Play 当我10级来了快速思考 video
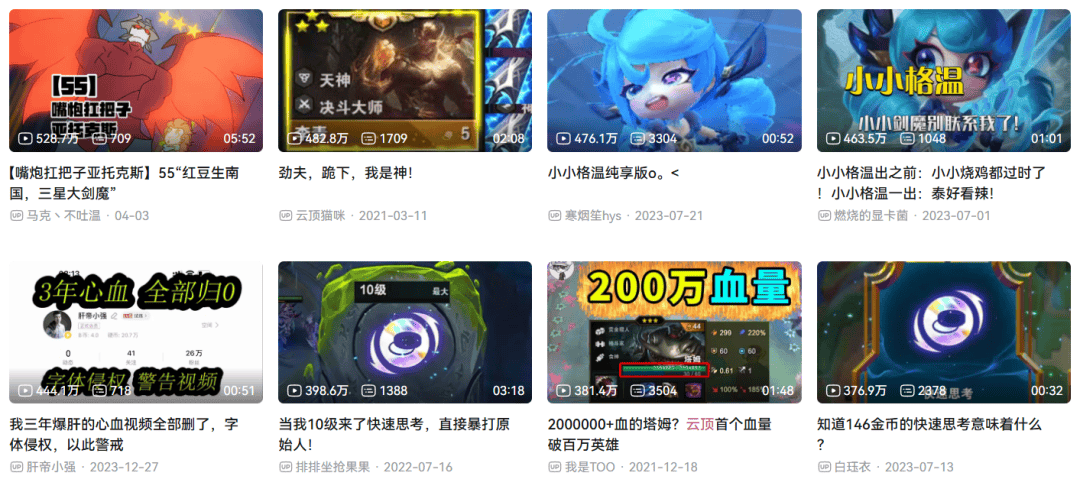 pos(405,332)
